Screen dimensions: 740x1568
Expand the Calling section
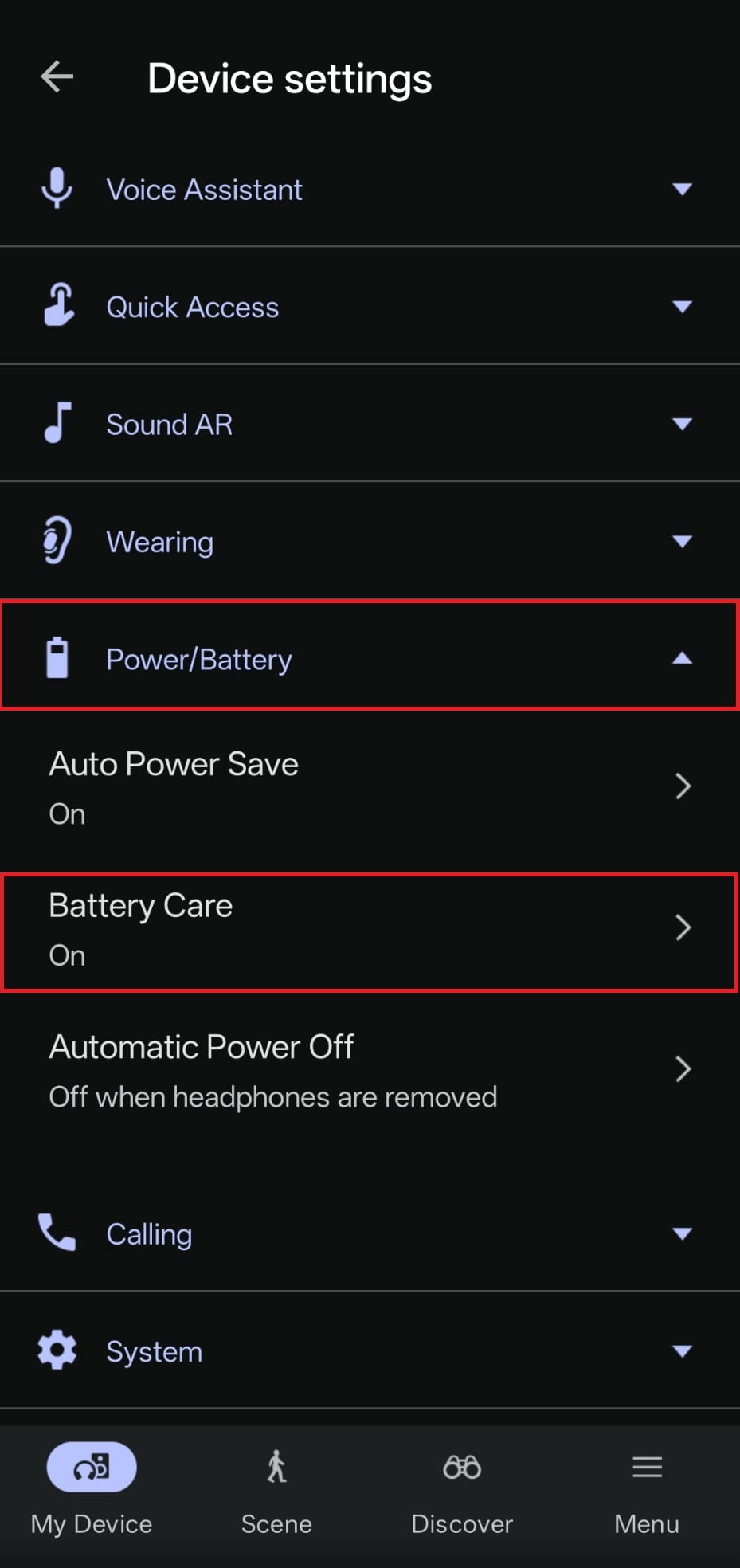point(370,1233)
